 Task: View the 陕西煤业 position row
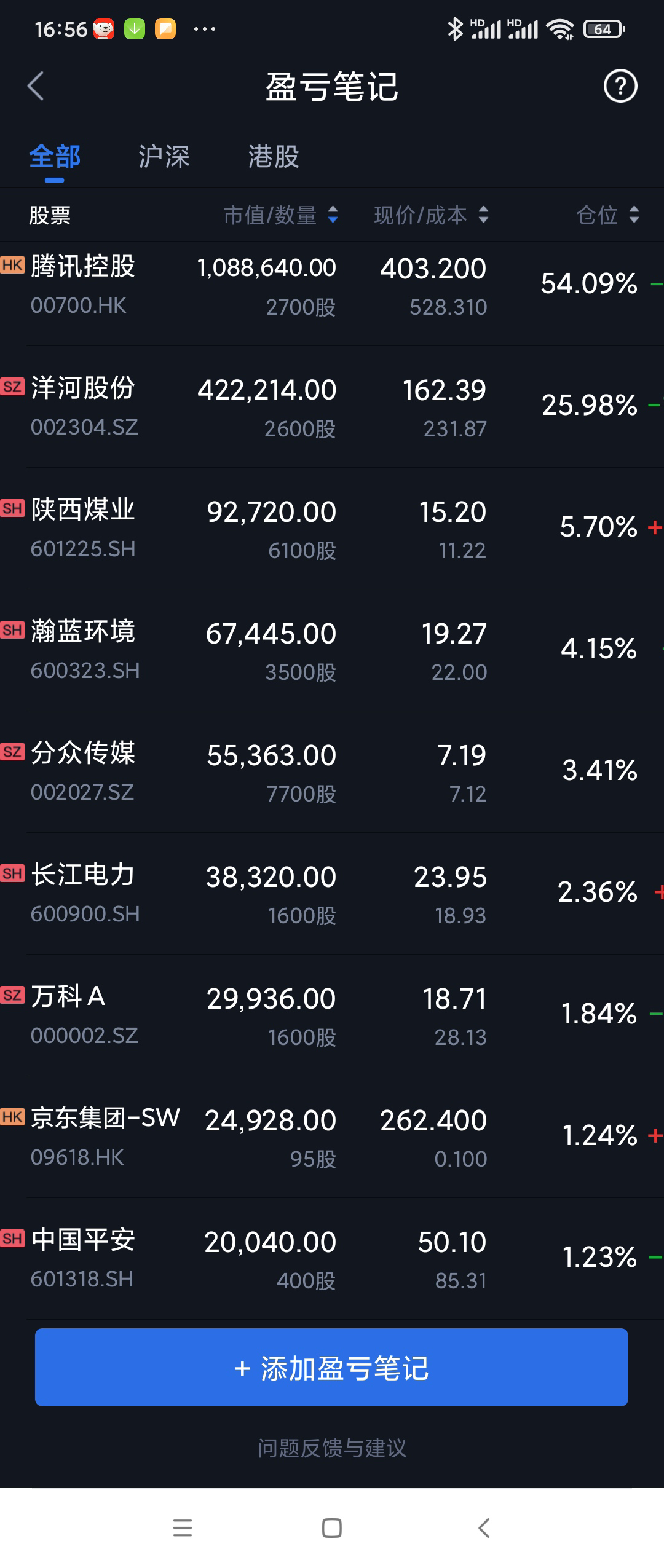pos(332,529)
